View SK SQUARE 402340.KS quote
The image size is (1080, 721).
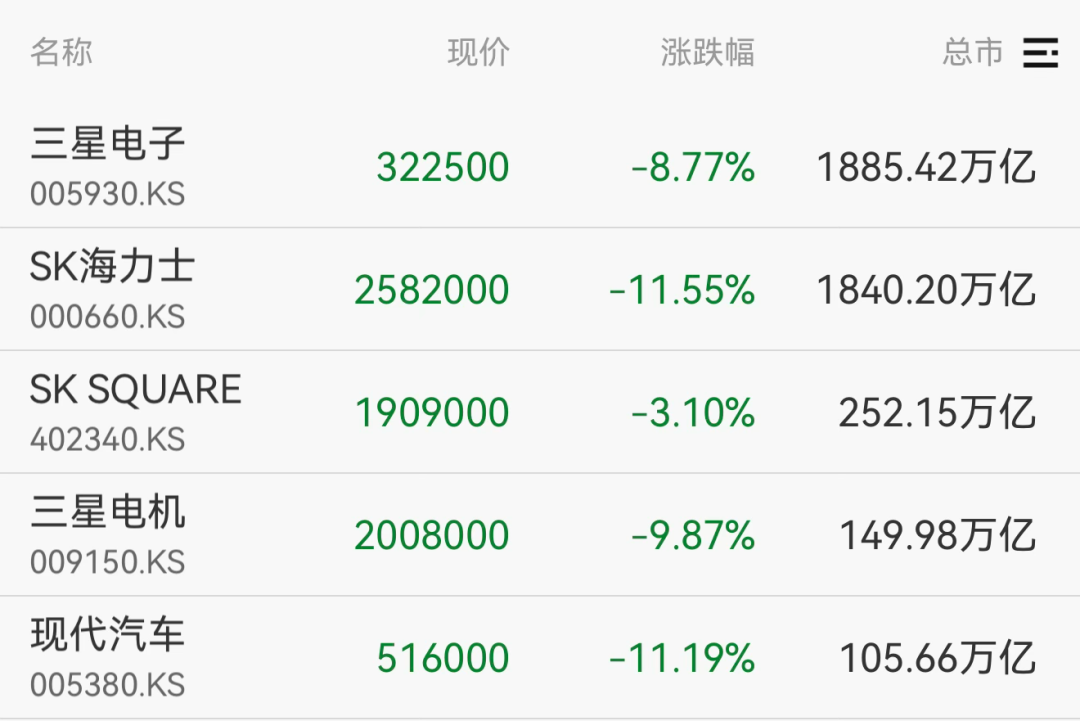(540, 412)
